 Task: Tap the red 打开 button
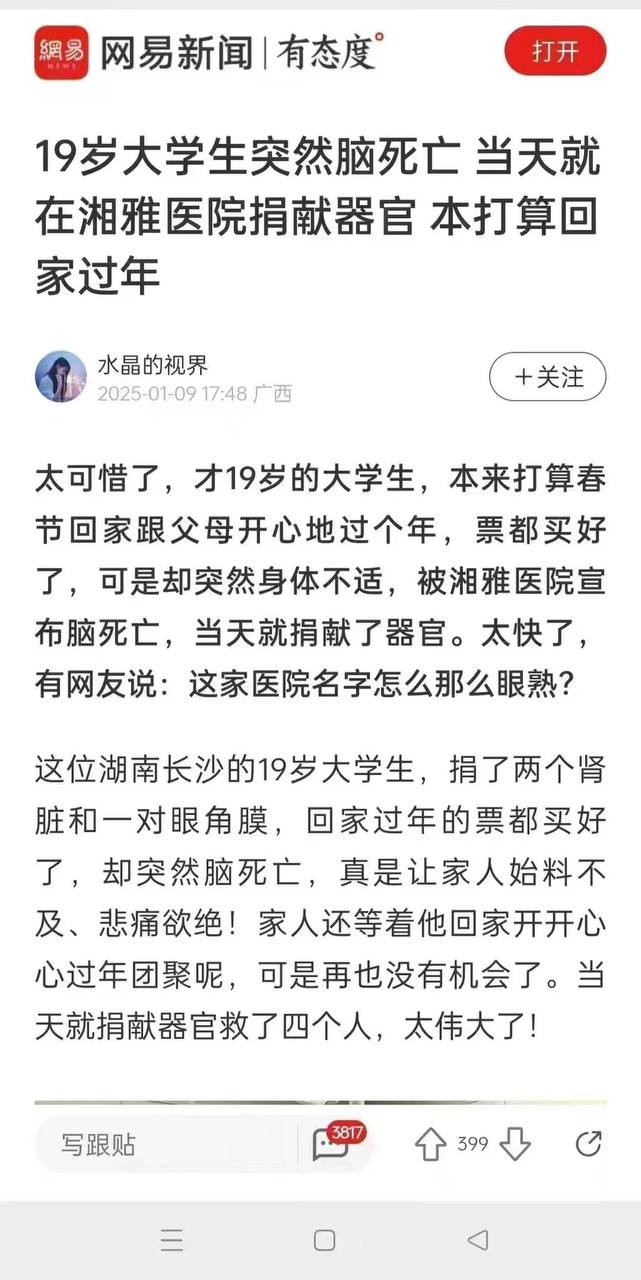555,51
